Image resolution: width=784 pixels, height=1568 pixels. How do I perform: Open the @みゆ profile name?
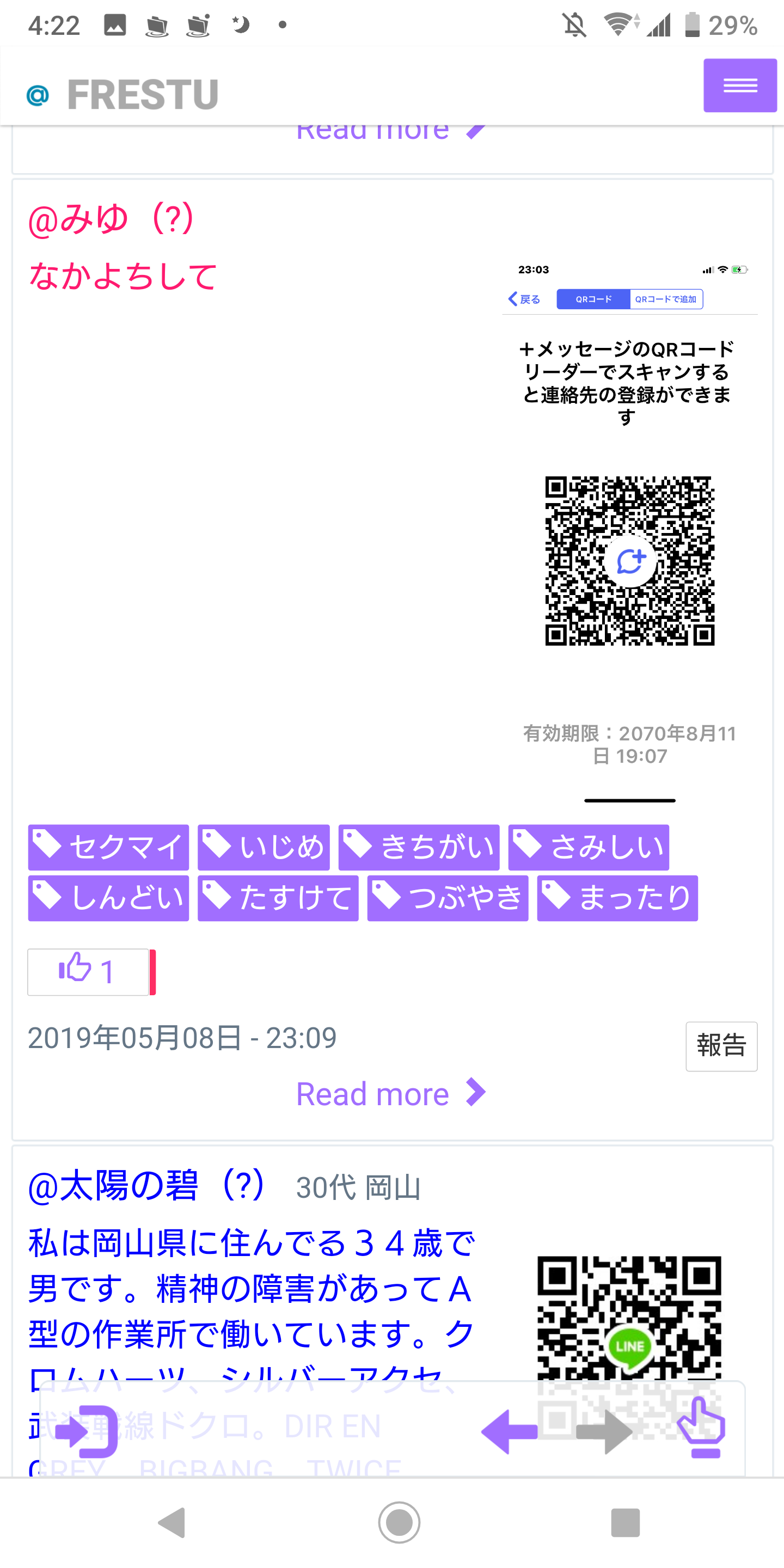[x=111, y=218]
